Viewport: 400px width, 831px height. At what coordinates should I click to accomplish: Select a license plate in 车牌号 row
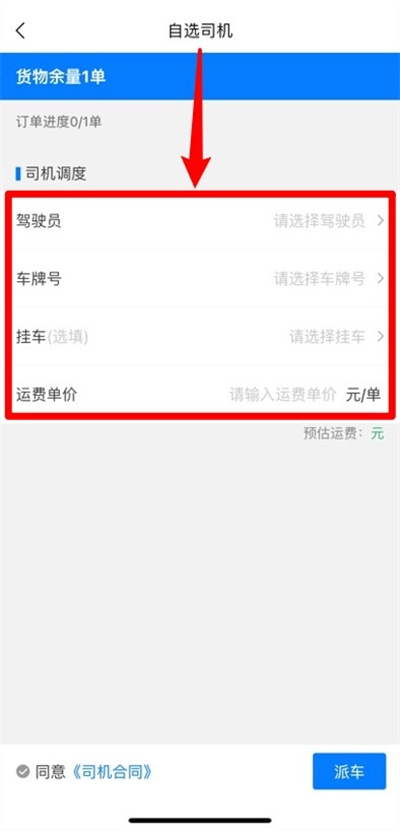coord(200,278)
